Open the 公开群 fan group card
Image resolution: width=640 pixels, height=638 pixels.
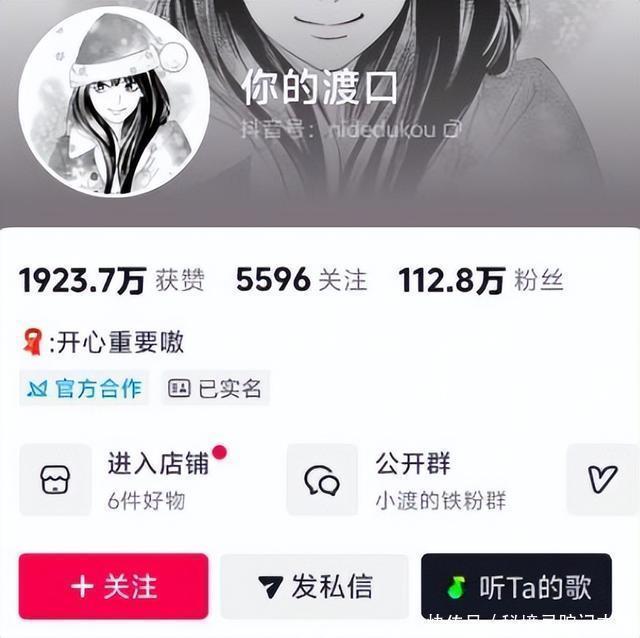tap(415, 480)
